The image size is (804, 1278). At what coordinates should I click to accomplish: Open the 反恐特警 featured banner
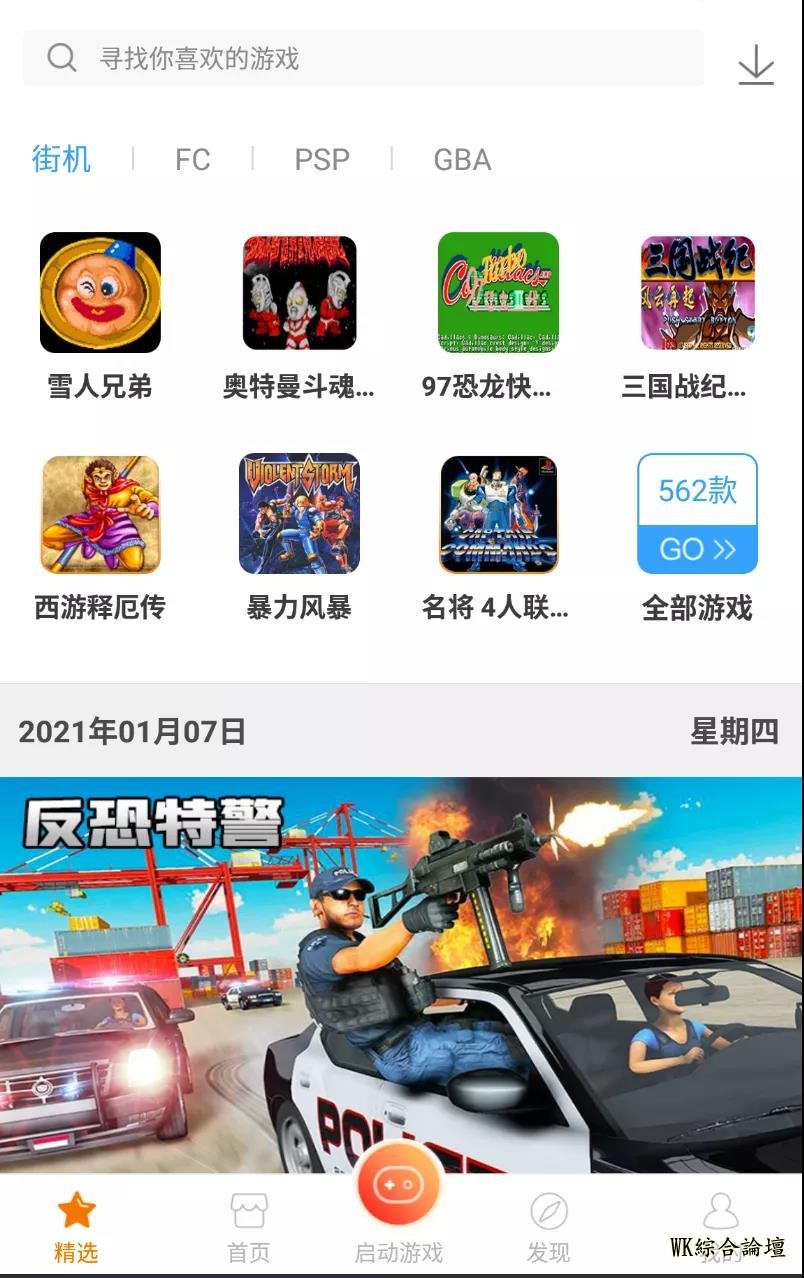click(x=401, y=975)
